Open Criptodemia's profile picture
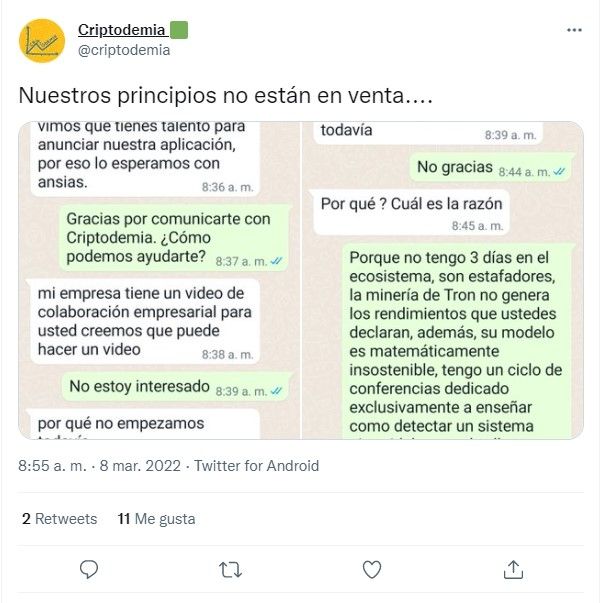 (42, 40)
